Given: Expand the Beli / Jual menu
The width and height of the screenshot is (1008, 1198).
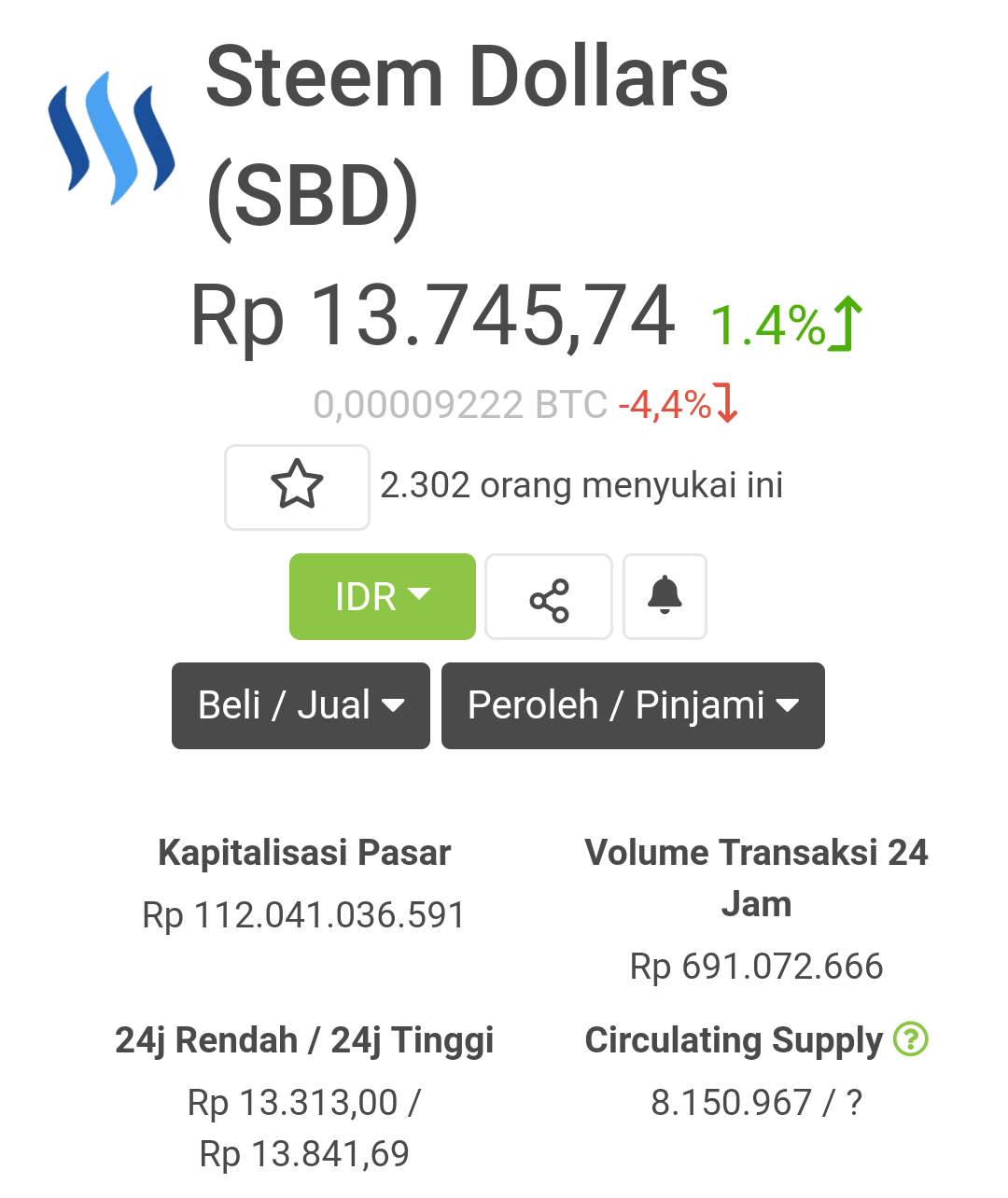Looking at the screenshot, I should 301,705.
